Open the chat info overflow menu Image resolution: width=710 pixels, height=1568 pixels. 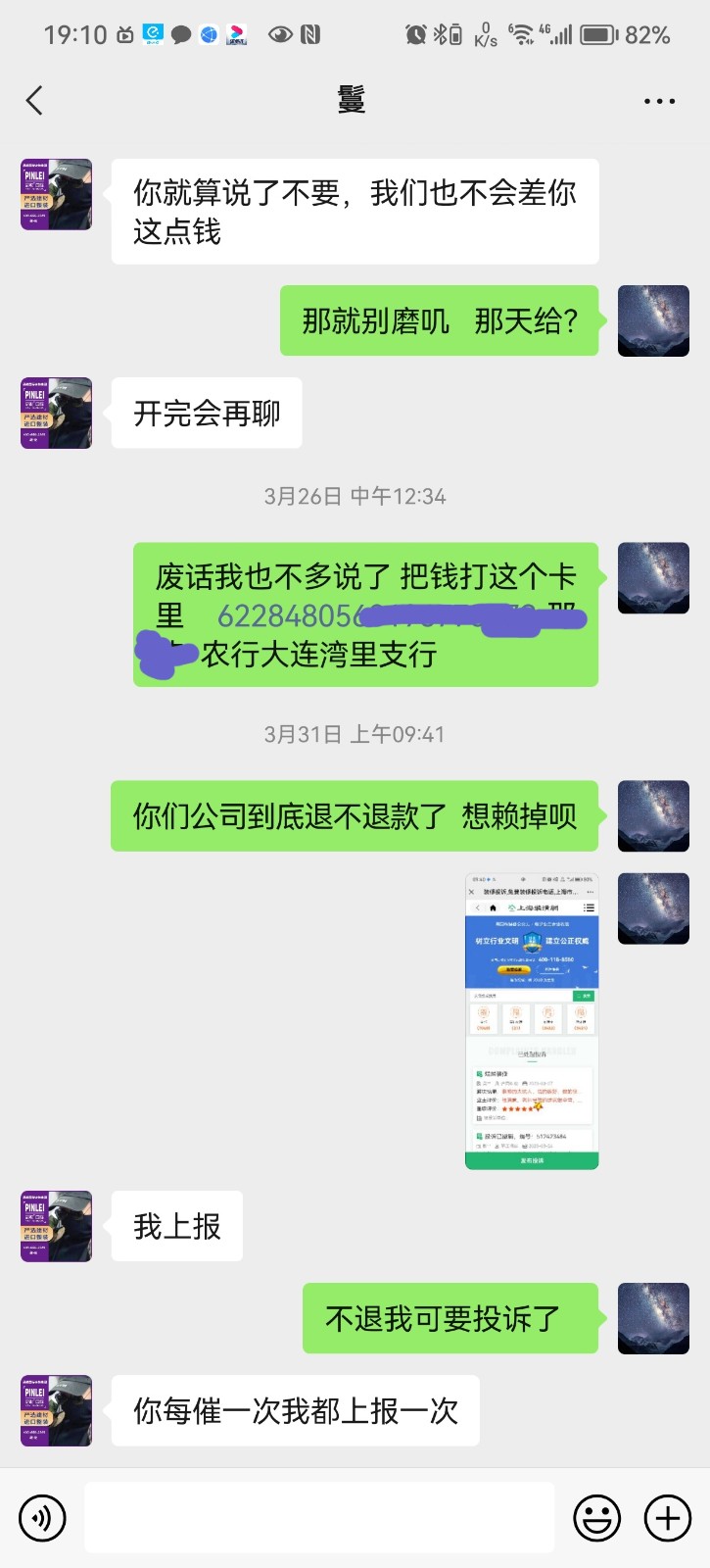659,101
